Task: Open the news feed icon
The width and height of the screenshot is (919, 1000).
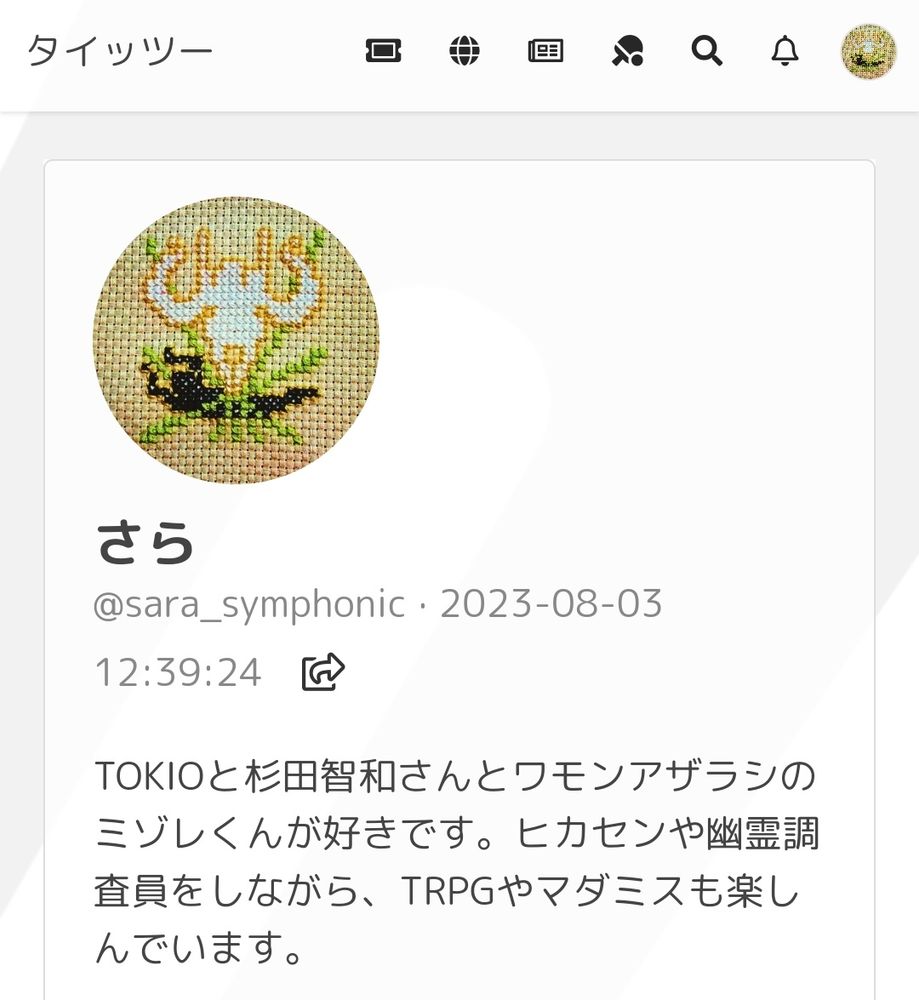Action: point(546,51)
